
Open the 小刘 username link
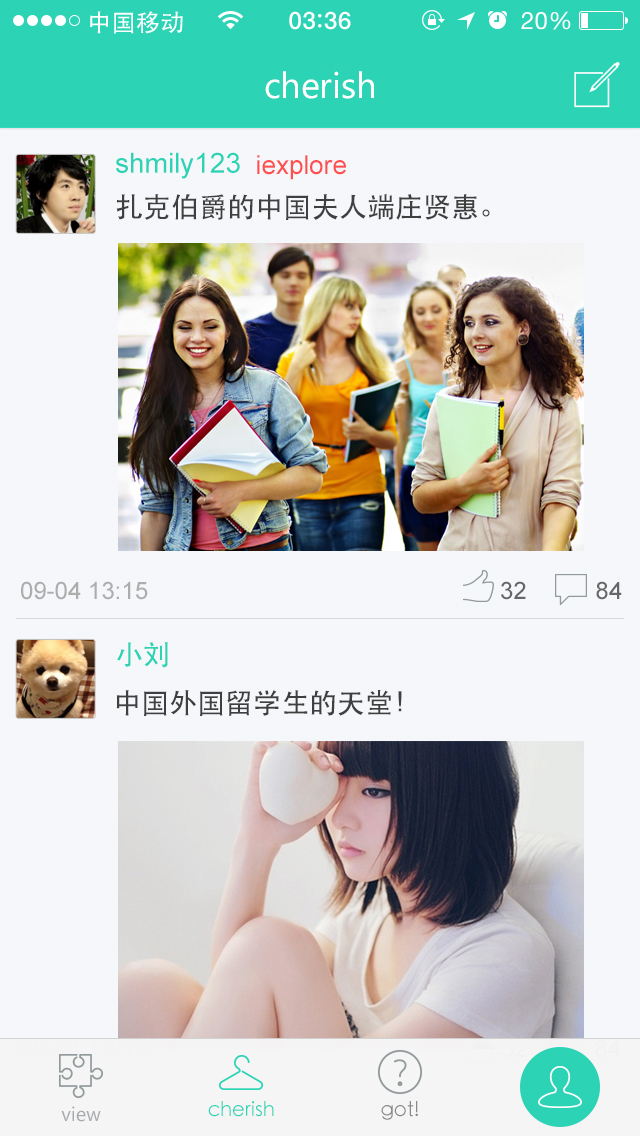(x=142, y=656)
